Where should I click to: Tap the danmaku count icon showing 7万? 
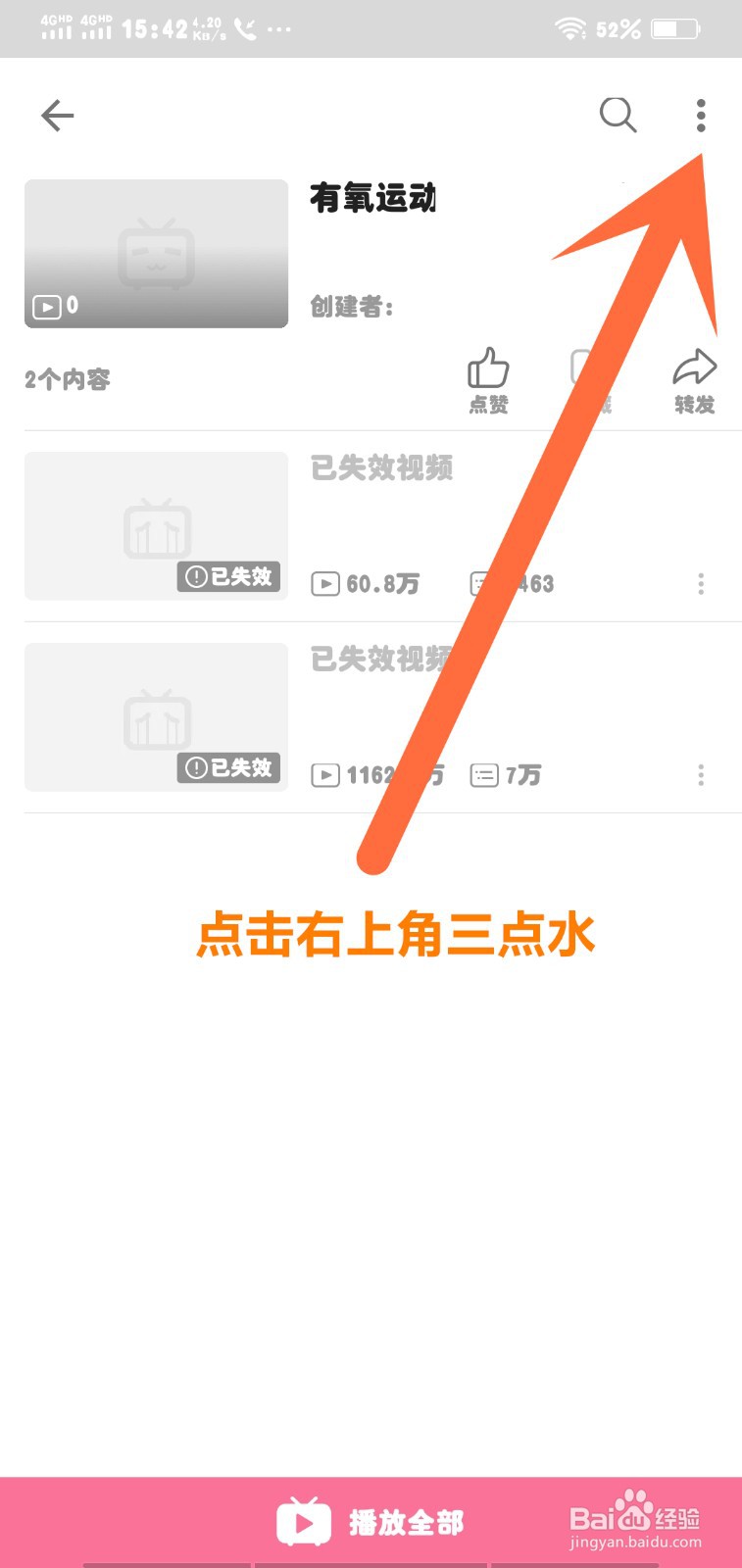(483, 774)
